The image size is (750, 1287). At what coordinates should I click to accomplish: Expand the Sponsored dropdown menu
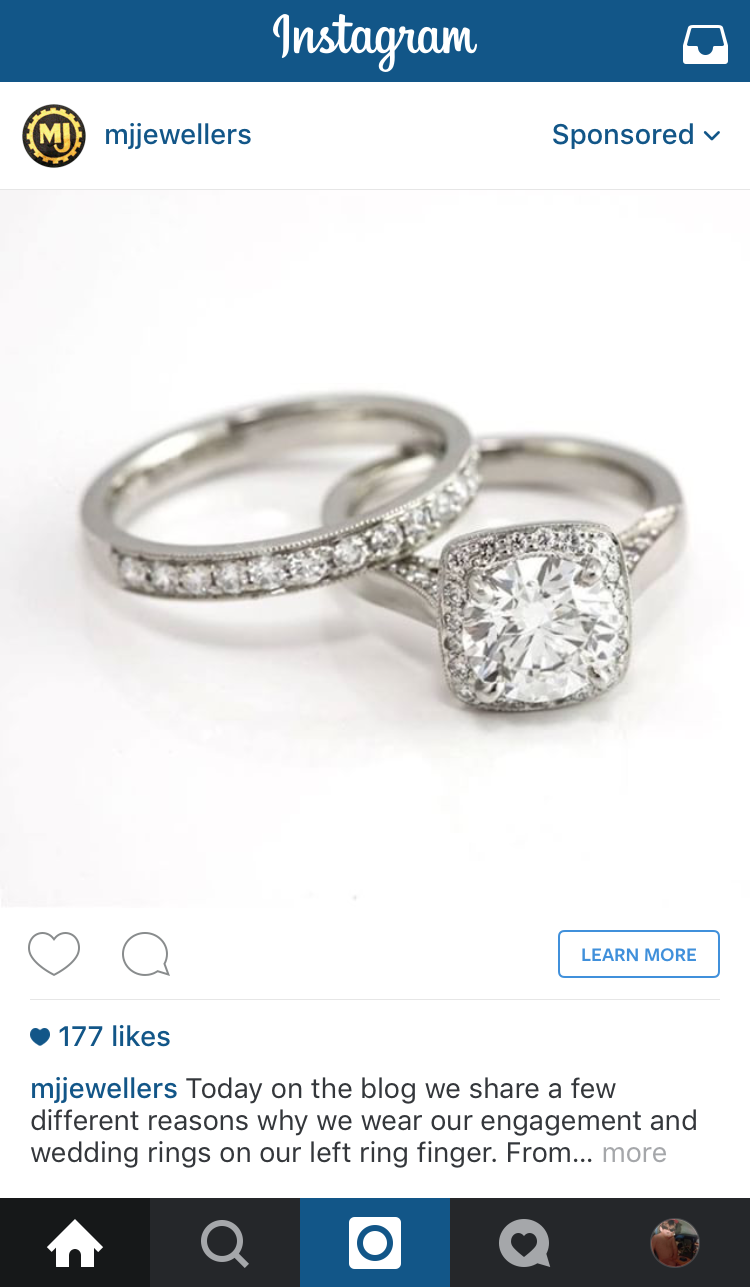point(636,135)
